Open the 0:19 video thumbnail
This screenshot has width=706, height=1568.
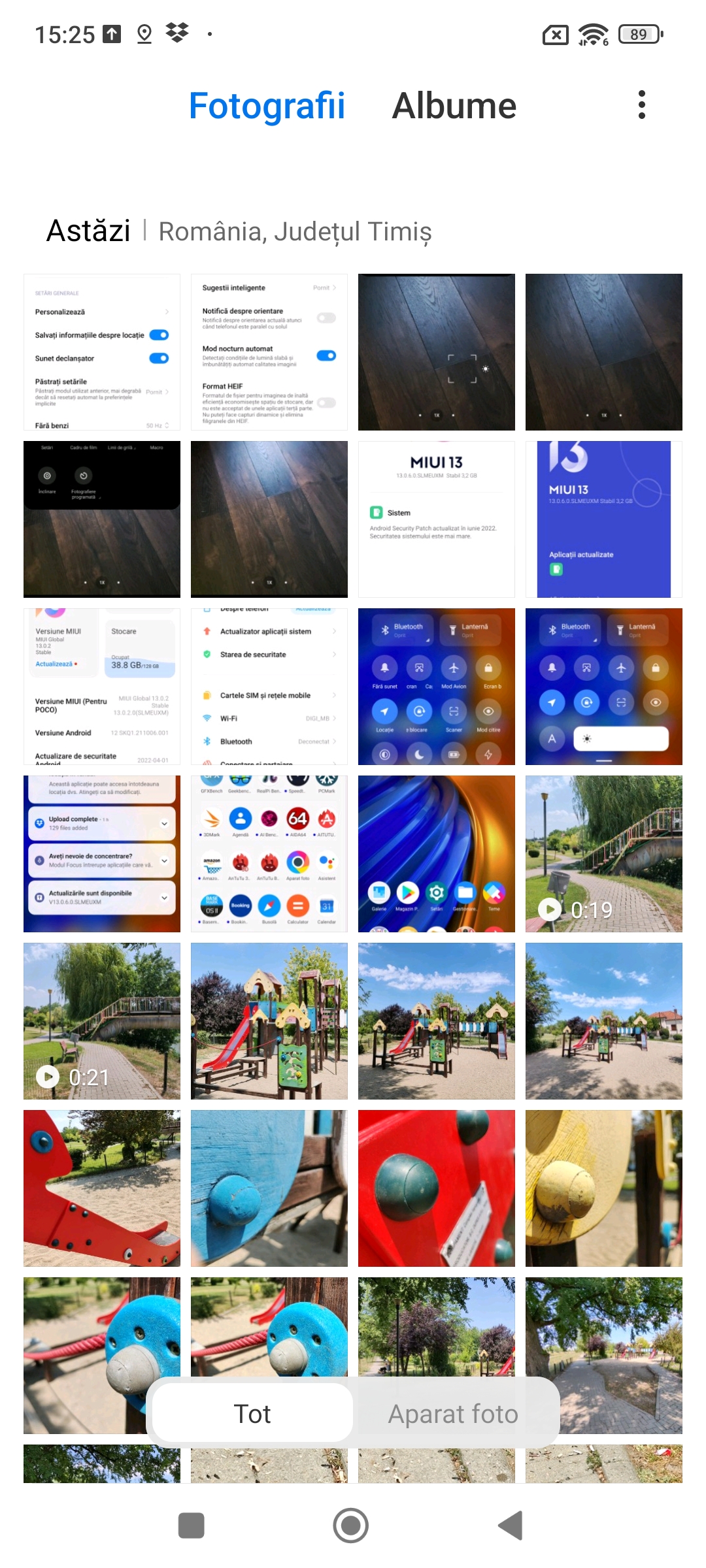(x=604, y=854)
